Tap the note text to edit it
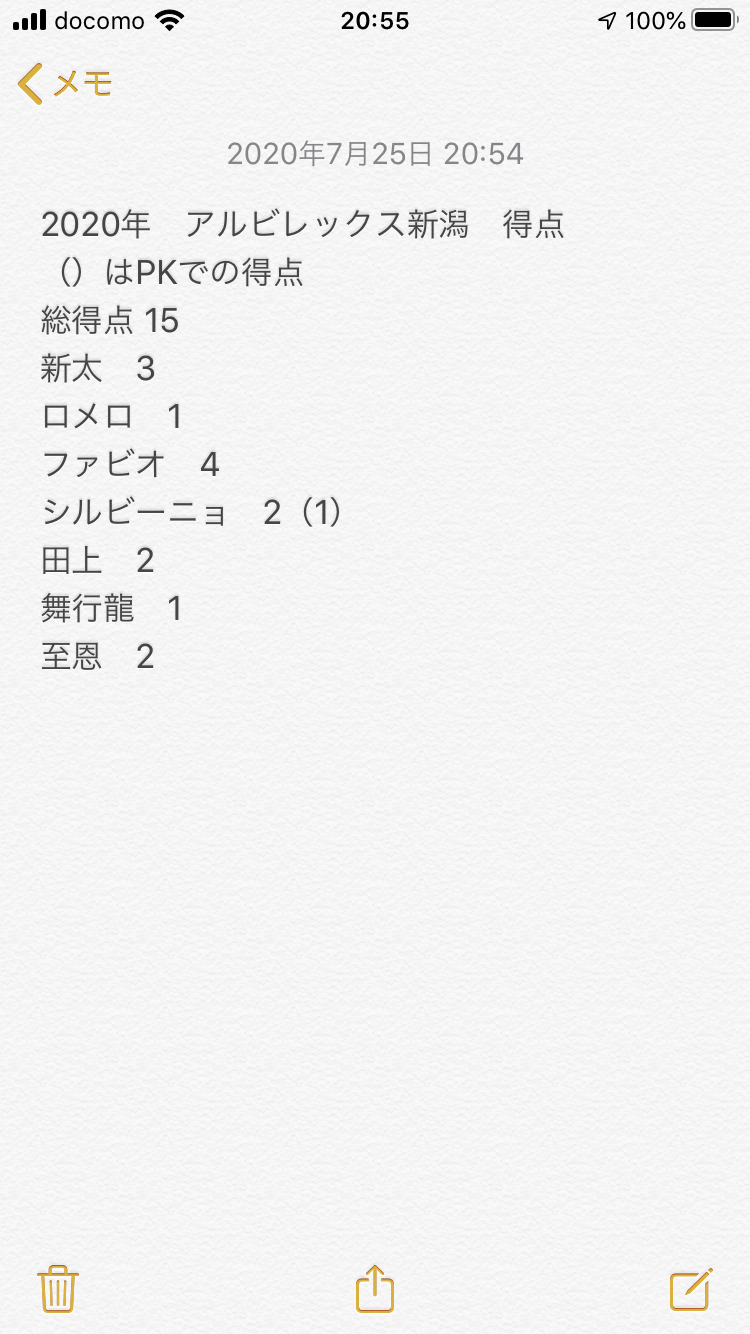The width and height of the screenshot is (750, 1334). pyautogui.click(x=303, y=440)
